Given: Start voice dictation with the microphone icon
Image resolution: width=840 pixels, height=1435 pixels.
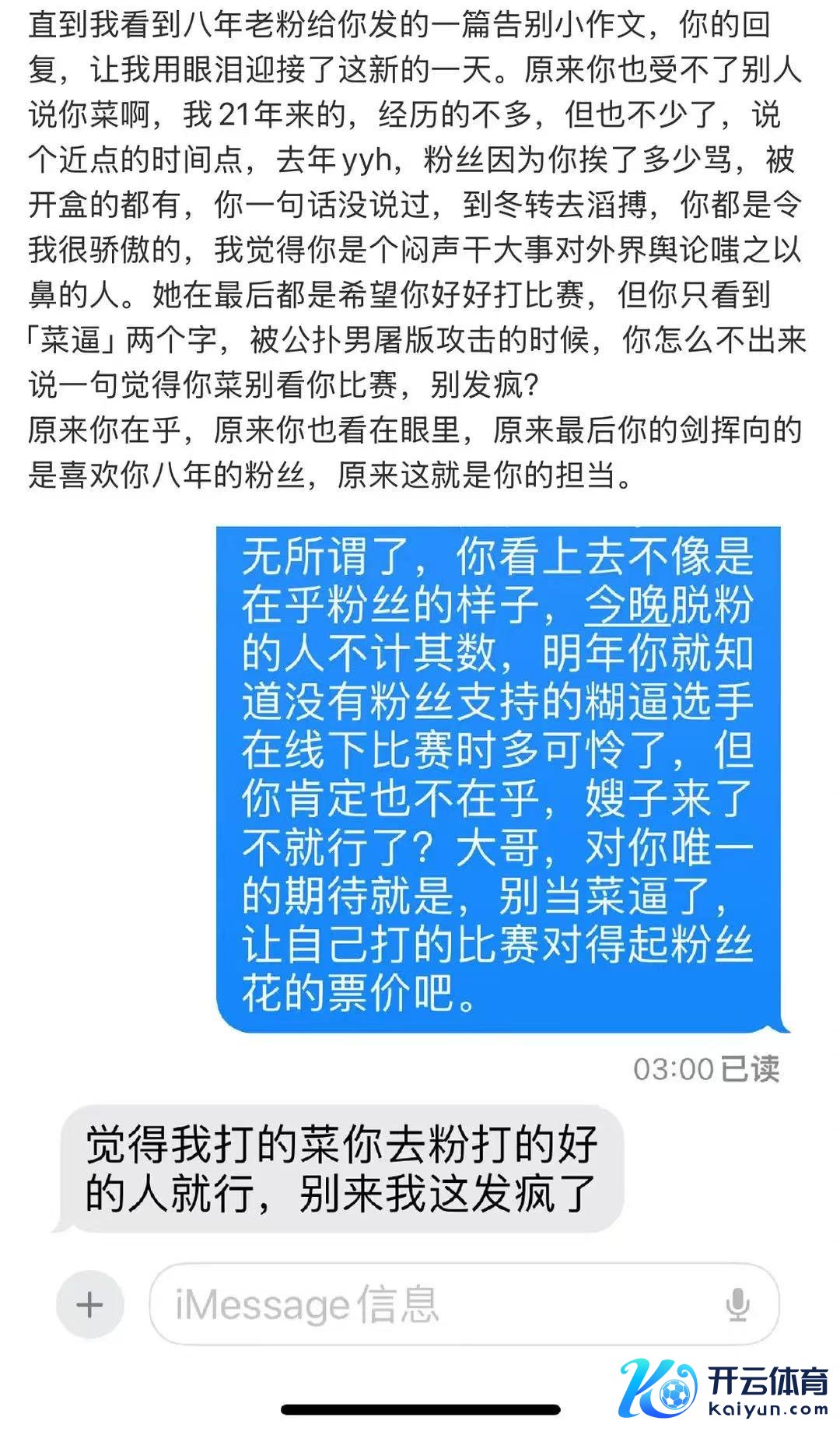Looking at the screenshot, I should point(737,1304).
